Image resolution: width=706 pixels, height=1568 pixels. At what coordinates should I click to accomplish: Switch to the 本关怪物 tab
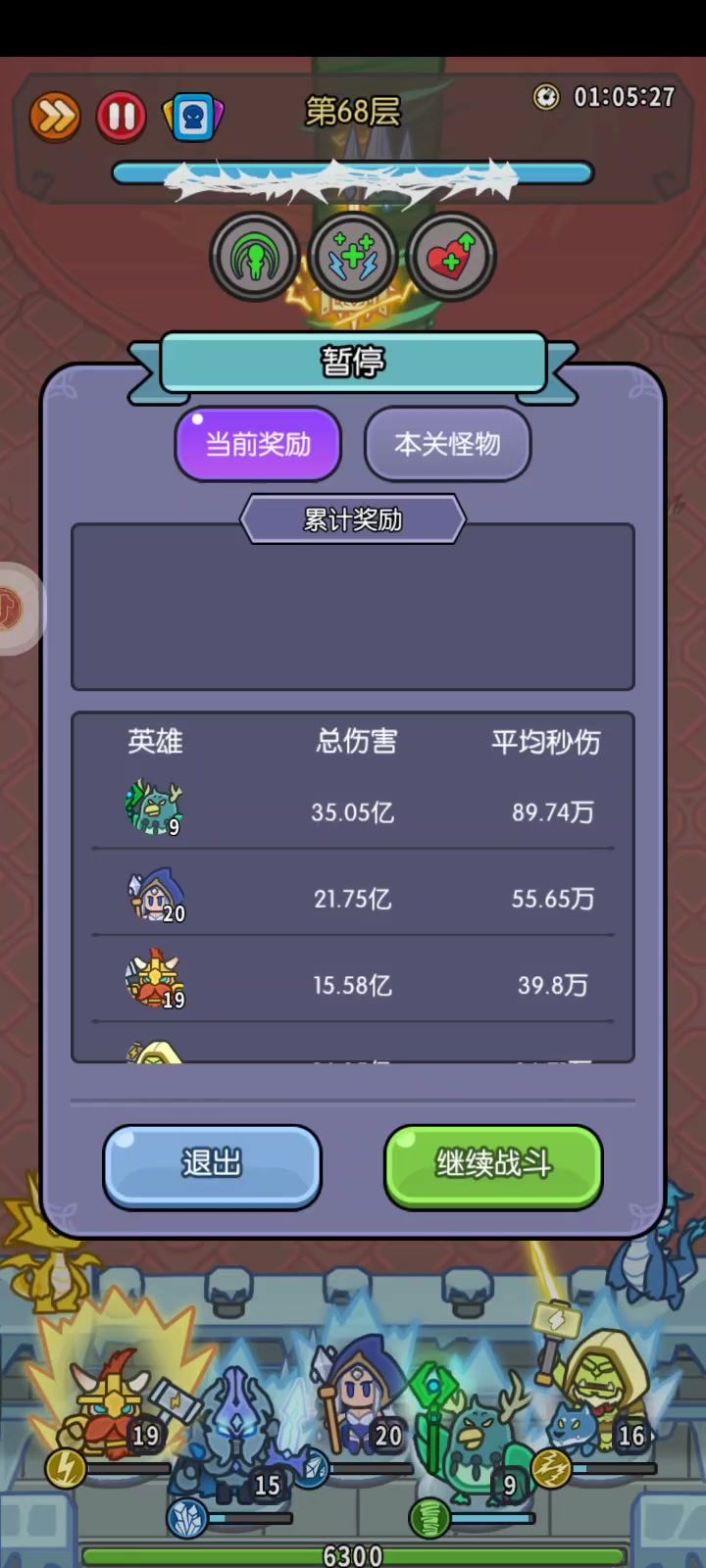447,444
